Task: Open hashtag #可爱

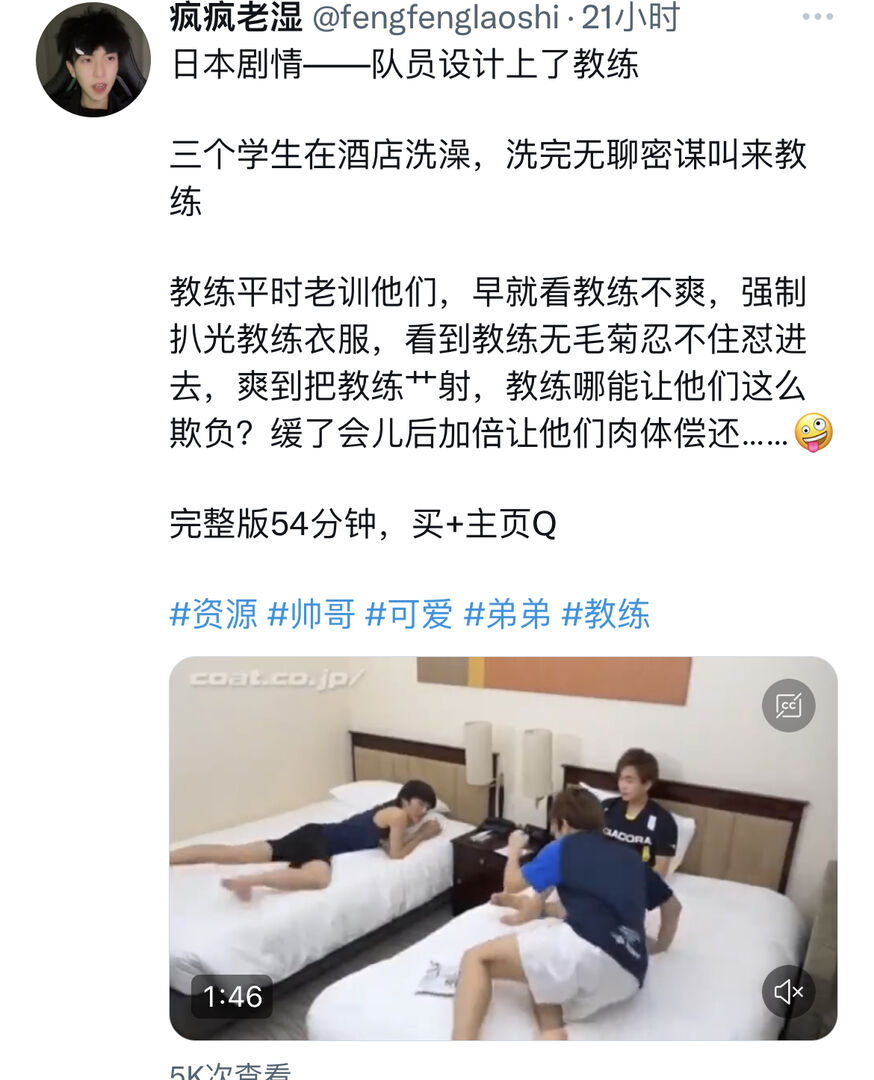Action: click(x=409, y=613)
